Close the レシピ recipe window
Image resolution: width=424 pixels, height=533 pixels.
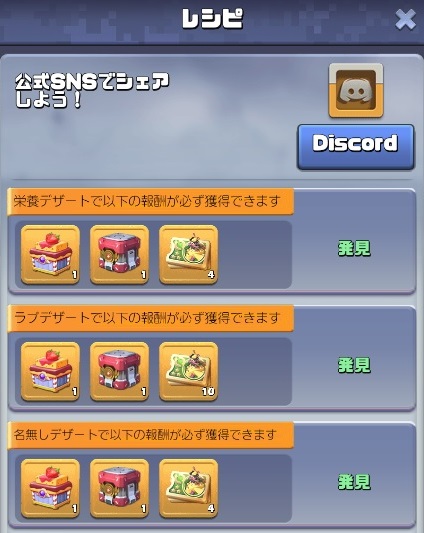[x=405, y=19]
